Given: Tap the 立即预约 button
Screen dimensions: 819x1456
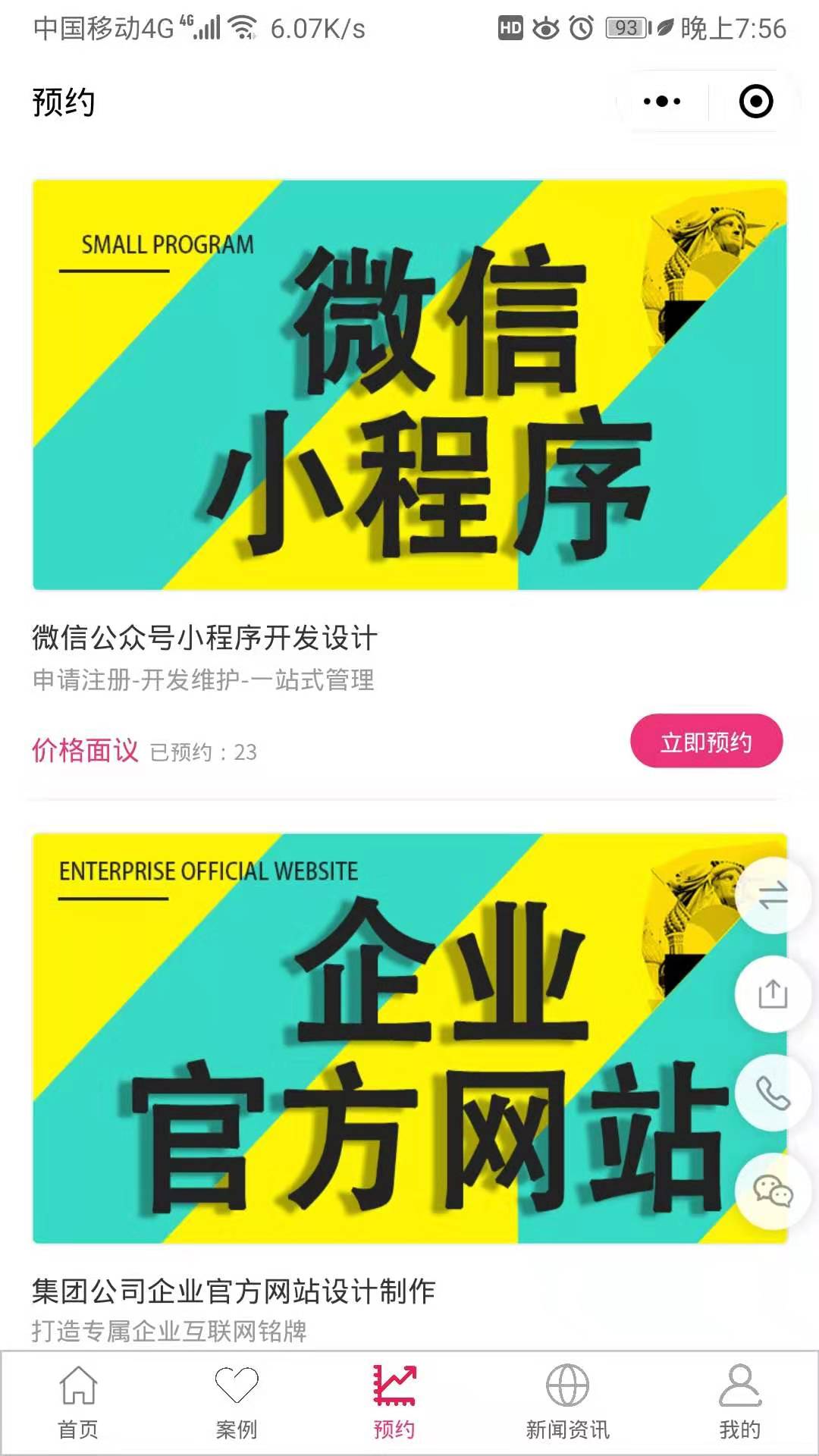Looking at the screenshot, I should point(706,741).
